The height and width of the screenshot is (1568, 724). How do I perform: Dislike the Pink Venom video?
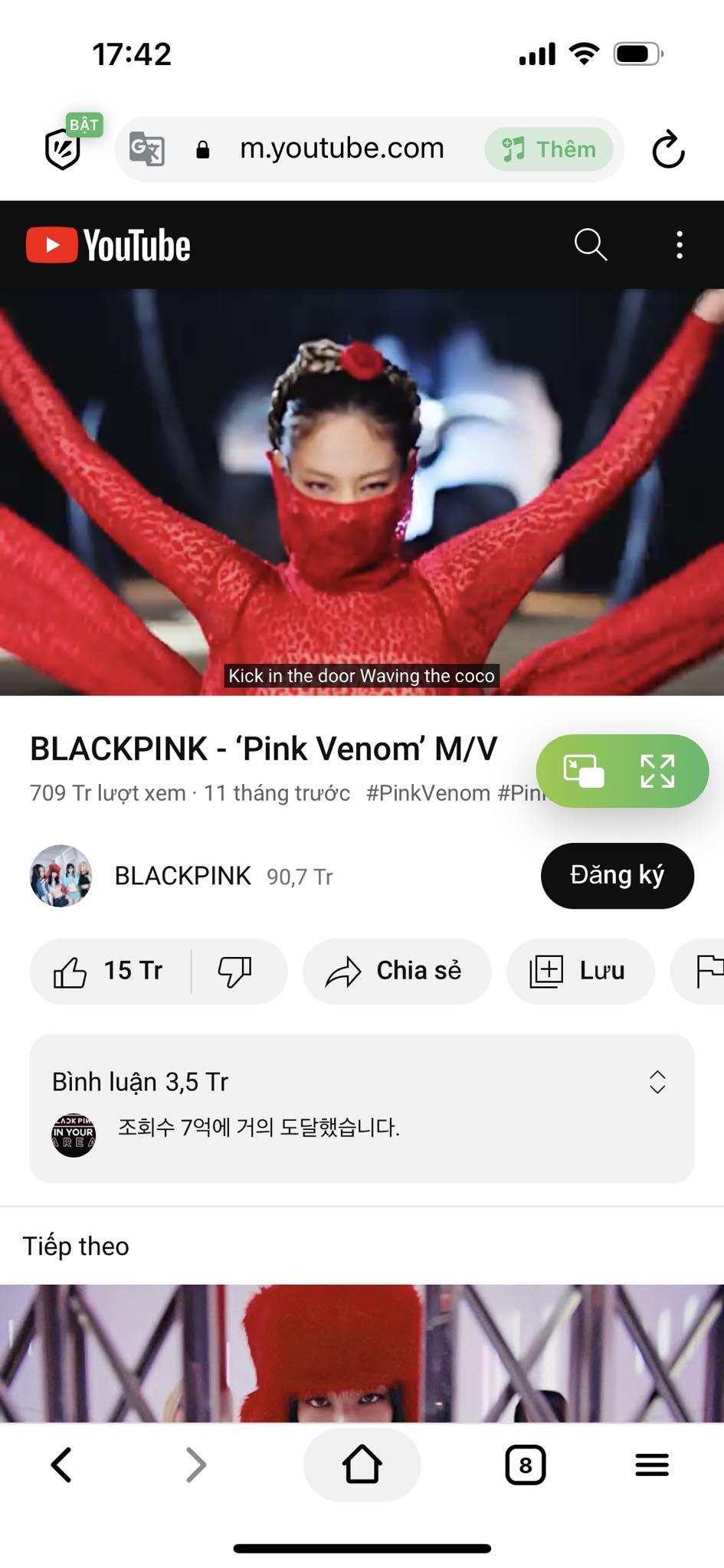235,971
